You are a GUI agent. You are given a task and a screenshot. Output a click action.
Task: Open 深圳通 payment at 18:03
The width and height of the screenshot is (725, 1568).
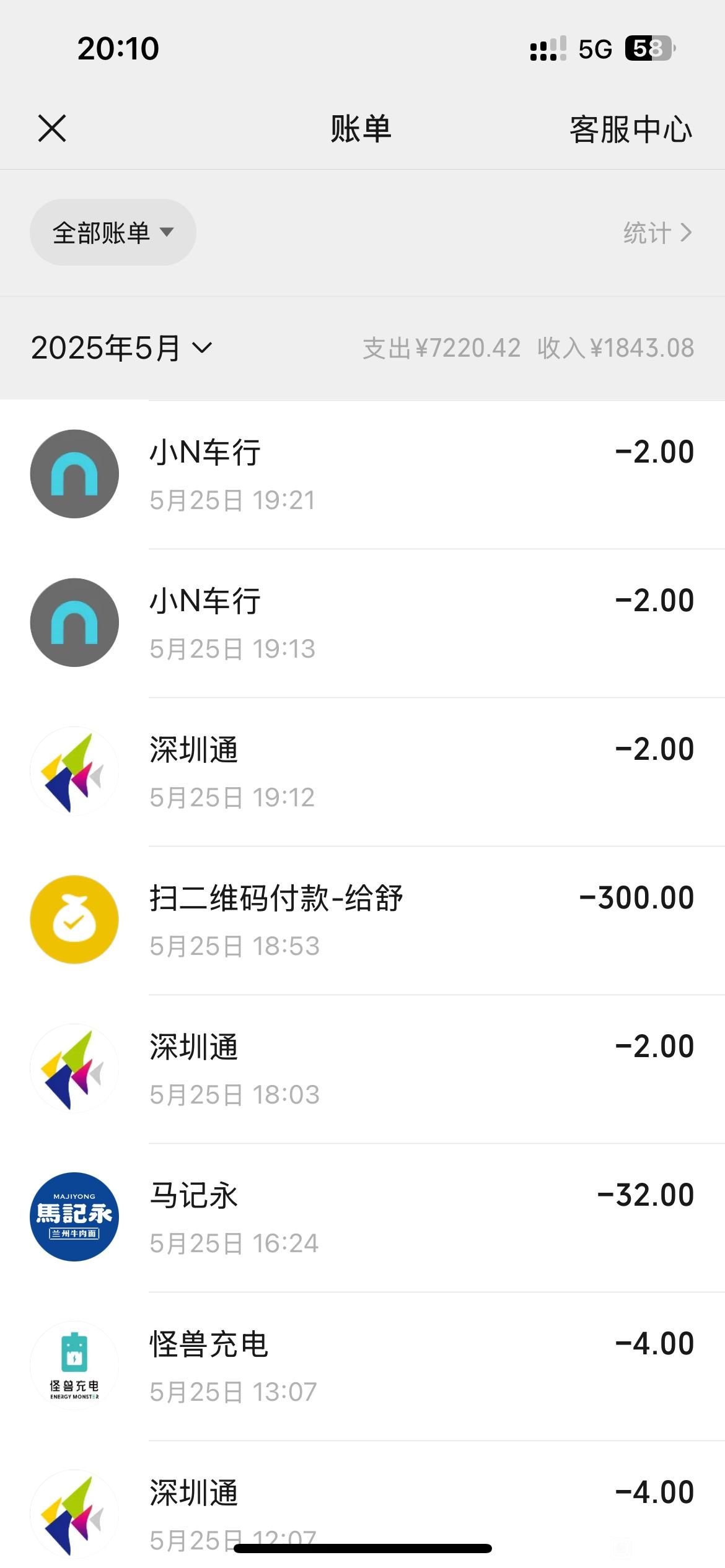pos(362,1069)
